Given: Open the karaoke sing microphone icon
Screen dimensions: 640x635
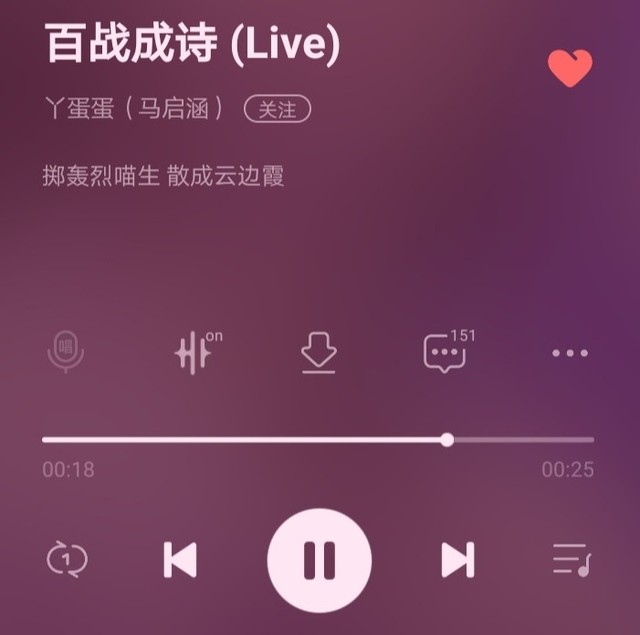Looking at the screenshot, I should (66, 352).
